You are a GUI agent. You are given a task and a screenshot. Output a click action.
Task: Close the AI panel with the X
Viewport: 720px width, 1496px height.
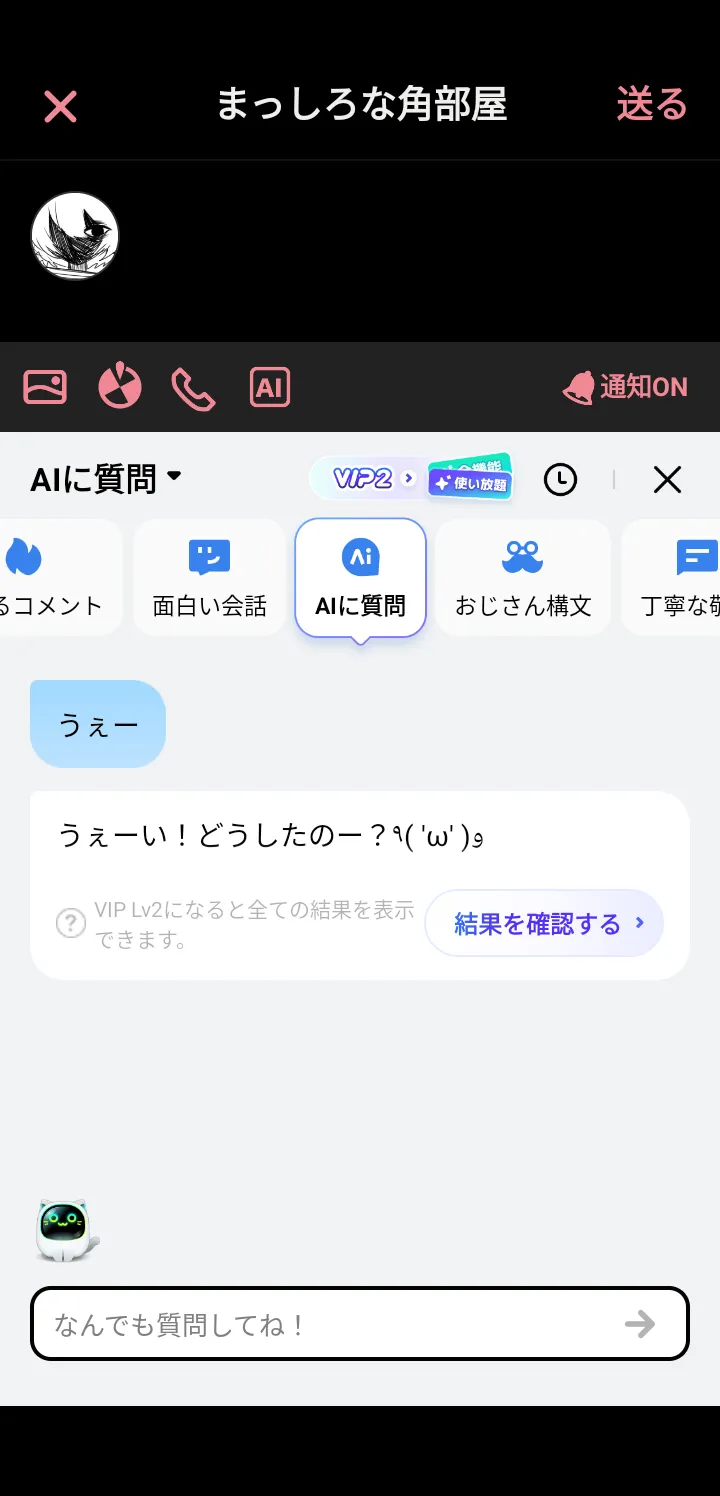(x=667, y=480)
